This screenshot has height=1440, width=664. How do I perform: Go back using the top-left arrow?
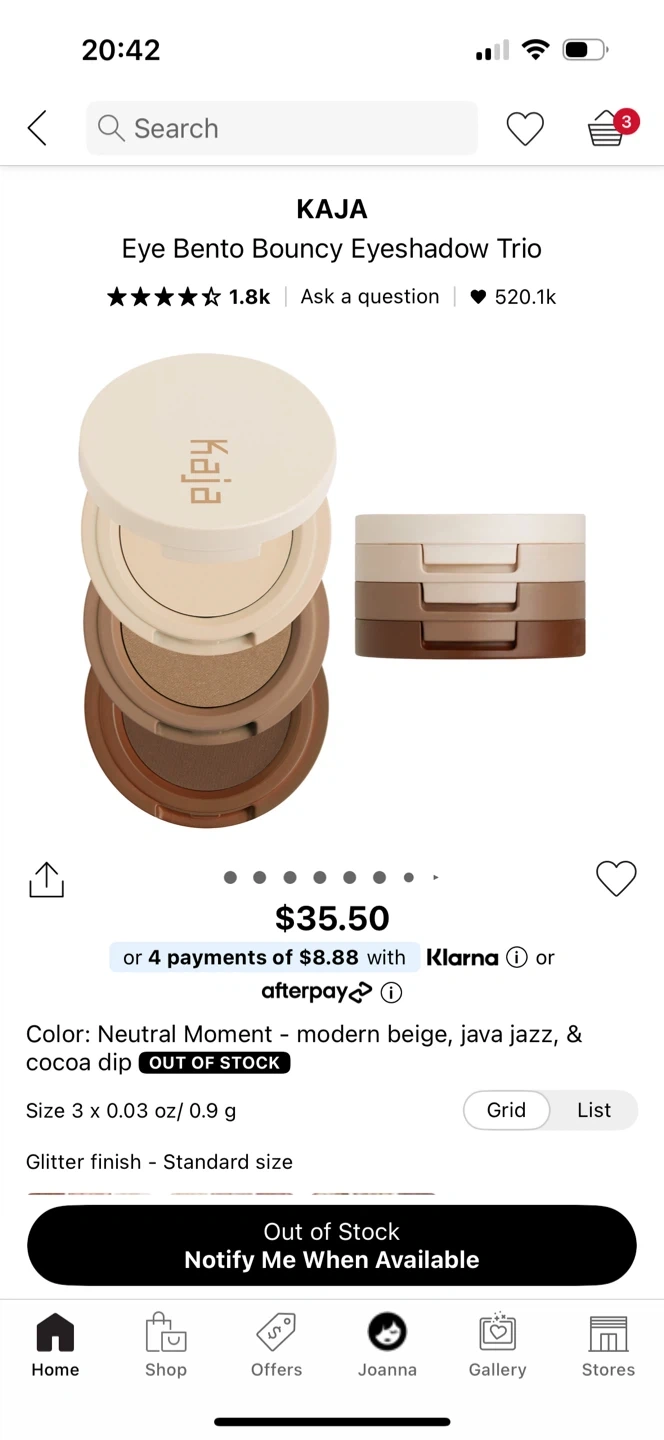tap(37, 128)
